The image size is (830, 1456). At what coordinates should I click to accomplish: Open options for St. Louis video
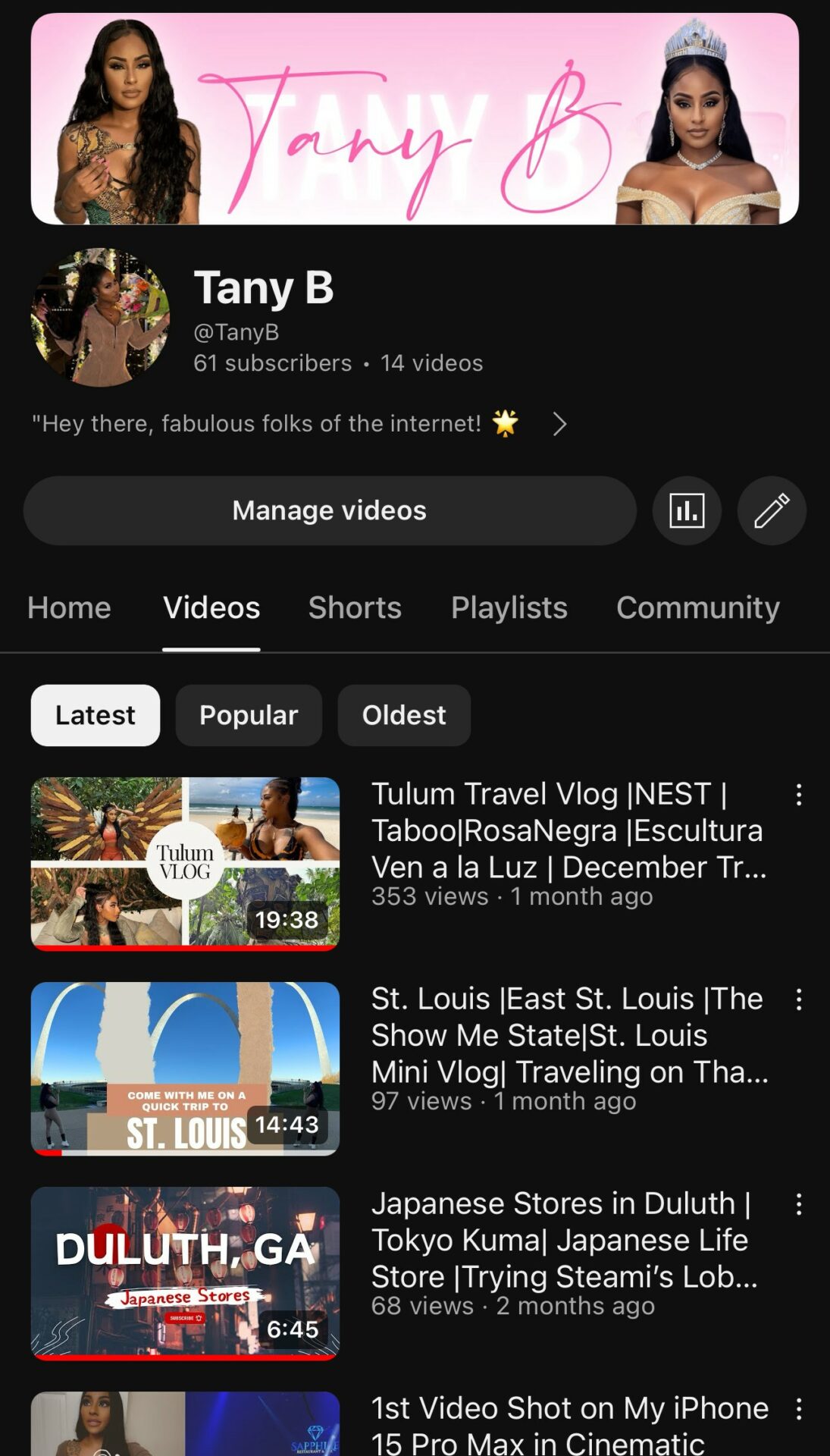798,999
